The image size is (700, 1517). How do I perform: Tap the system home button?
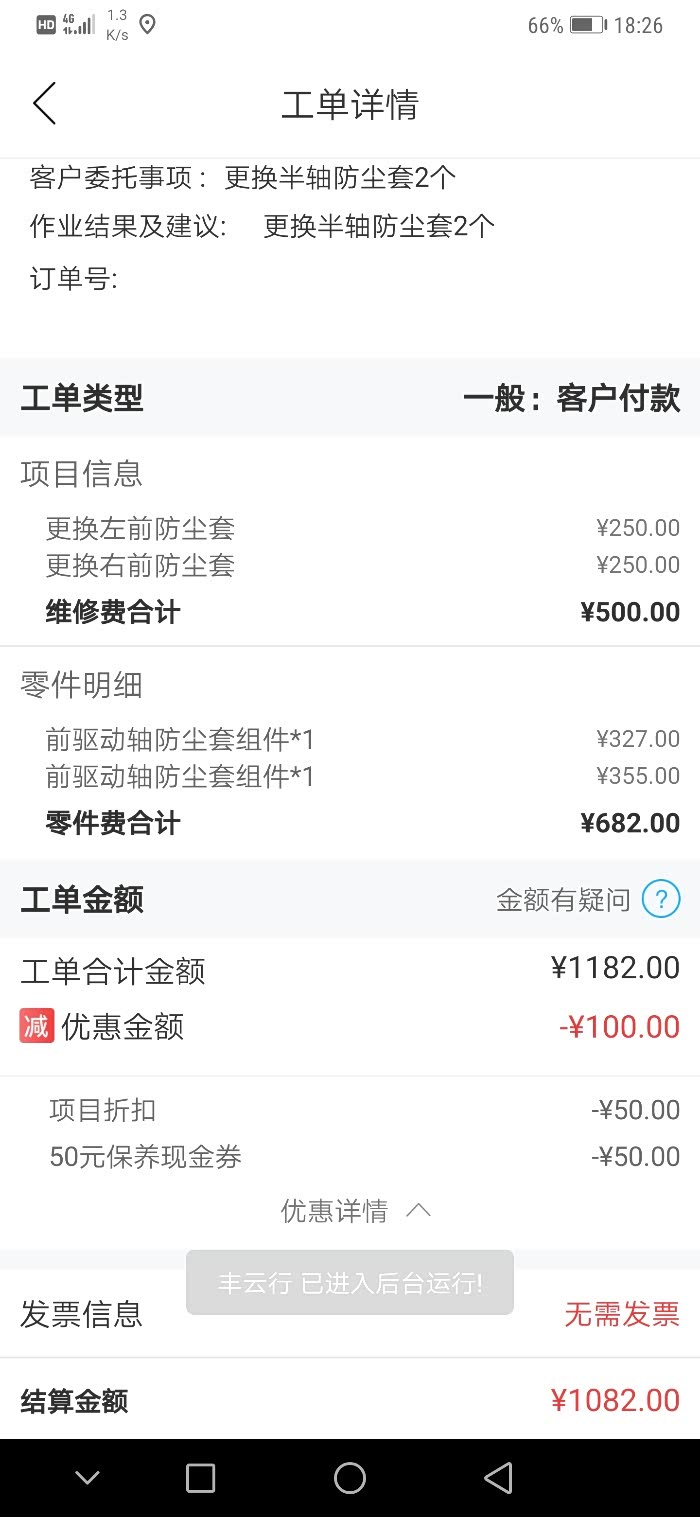point(350,1478)
